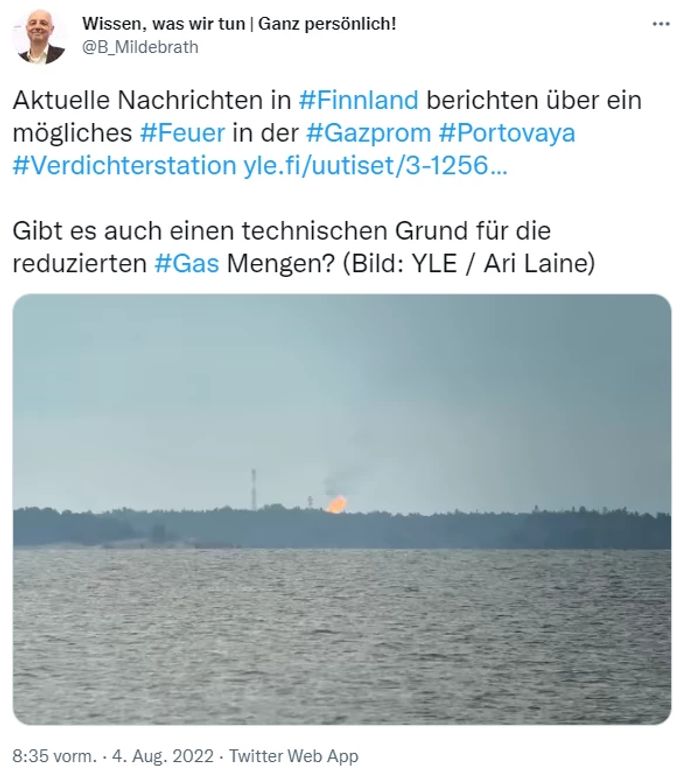Open the Twitter Web App source link
Viewport: 680px width, 773px height.
pos(294,756)
